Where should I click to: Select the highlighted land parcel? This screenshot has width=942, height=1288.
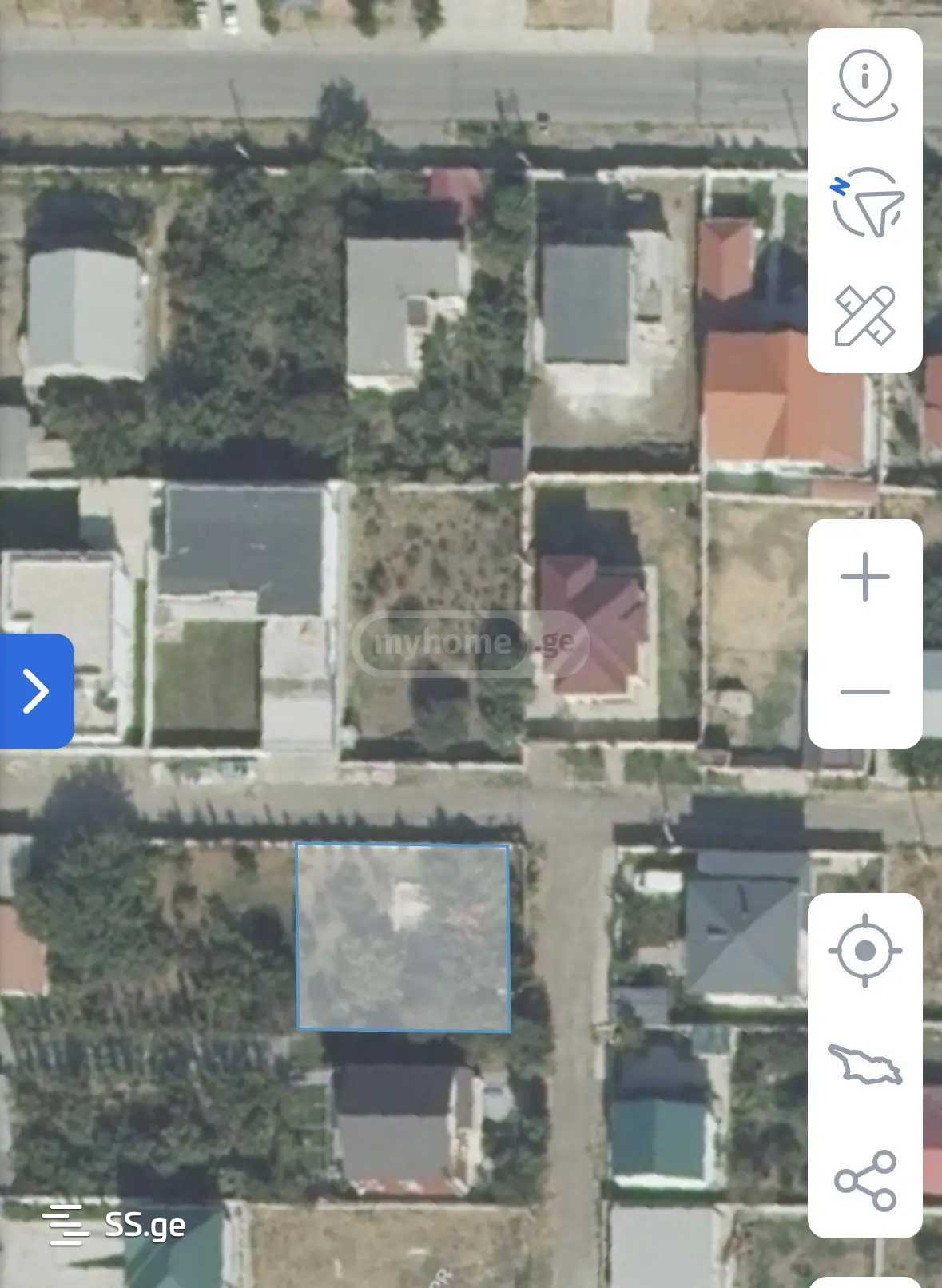403,937
